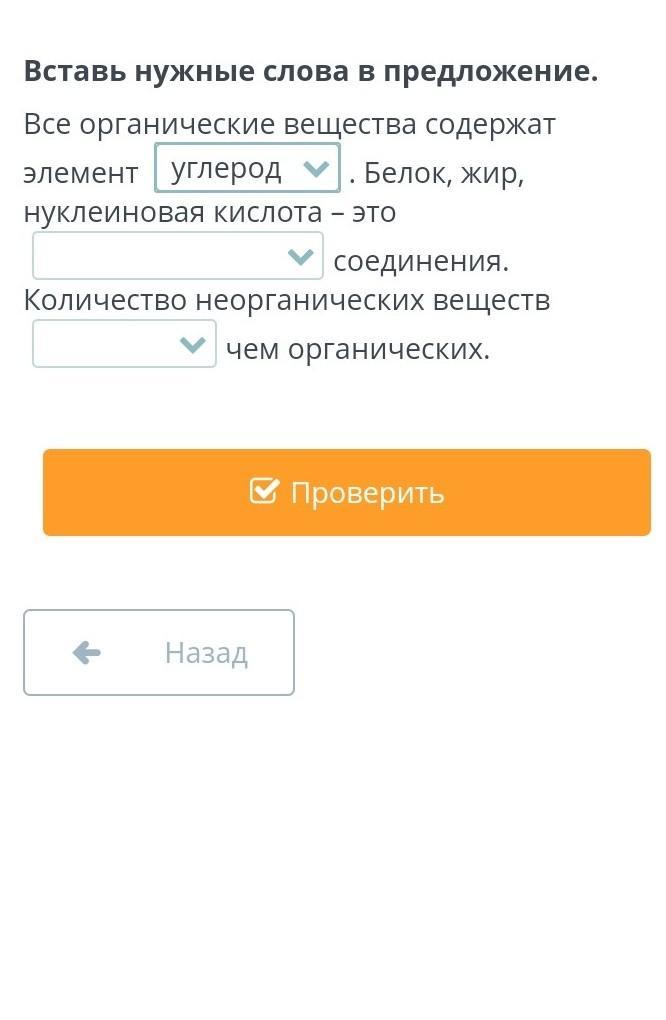Open the dropdown showing 'углерод'
The height and width of the screenshot is (1020, 666).
(x=247, y=168)
